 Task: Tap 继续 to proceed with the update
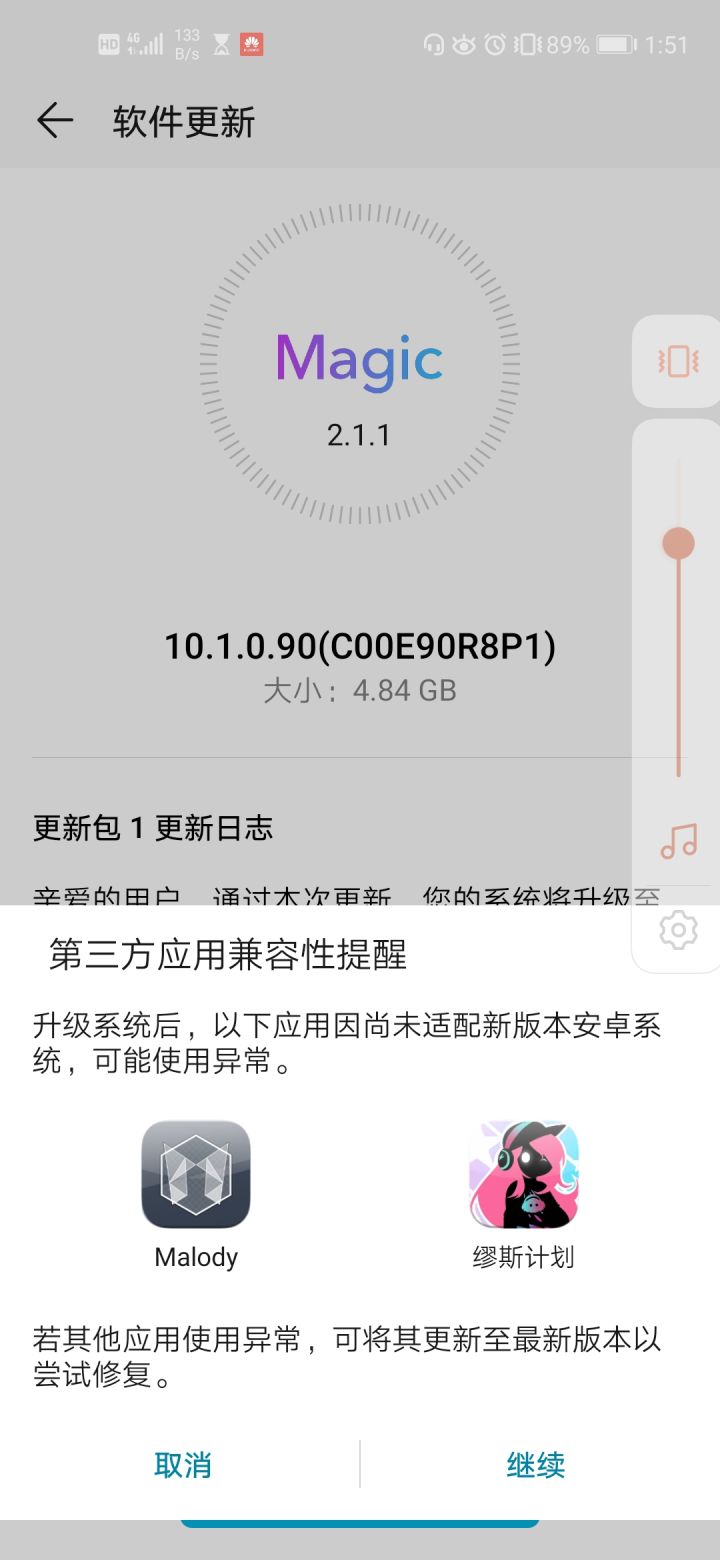[x=536, y=1464]
